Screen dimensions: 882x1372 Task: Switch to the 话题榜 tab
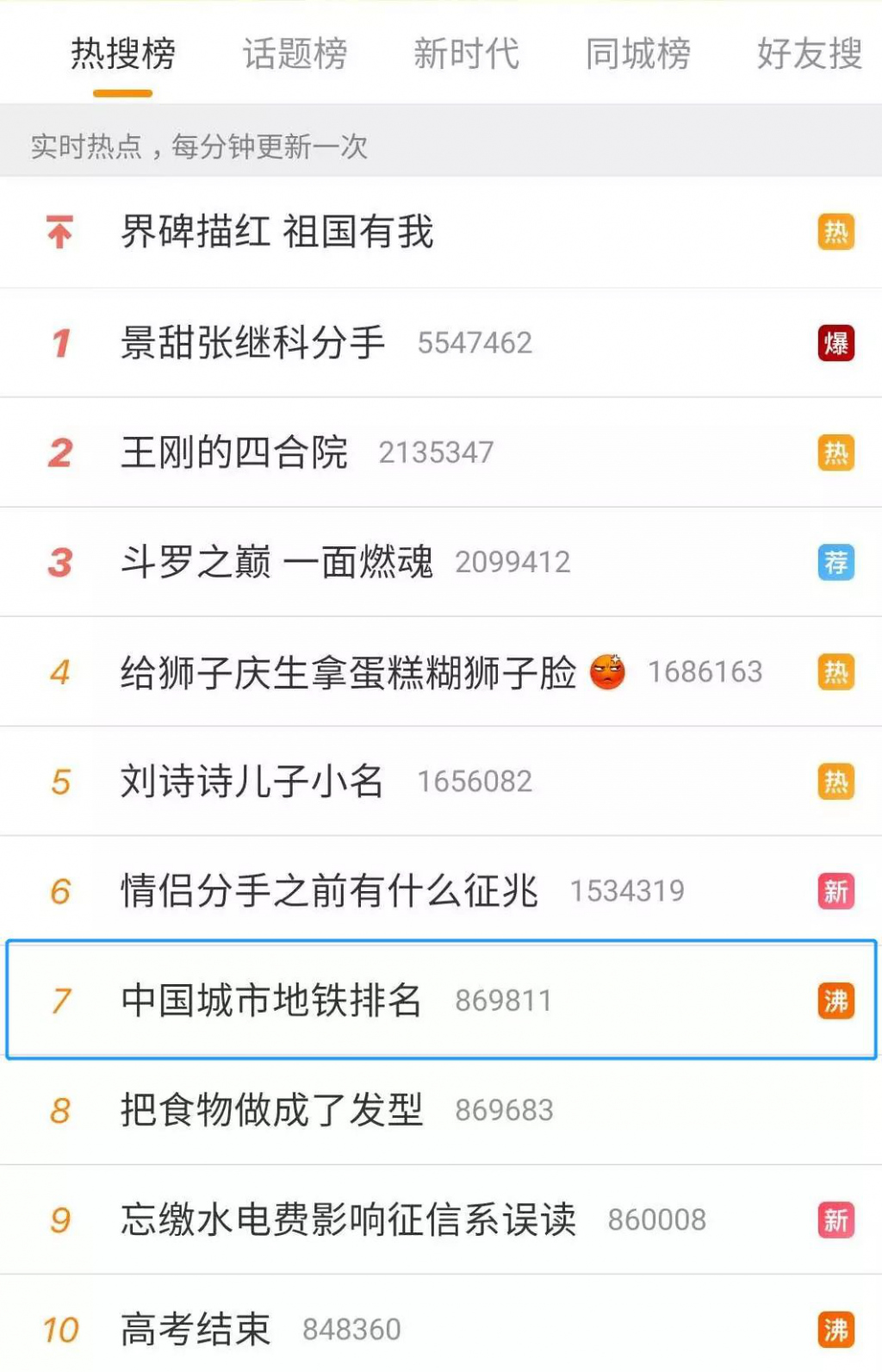[x=295, y=54]
